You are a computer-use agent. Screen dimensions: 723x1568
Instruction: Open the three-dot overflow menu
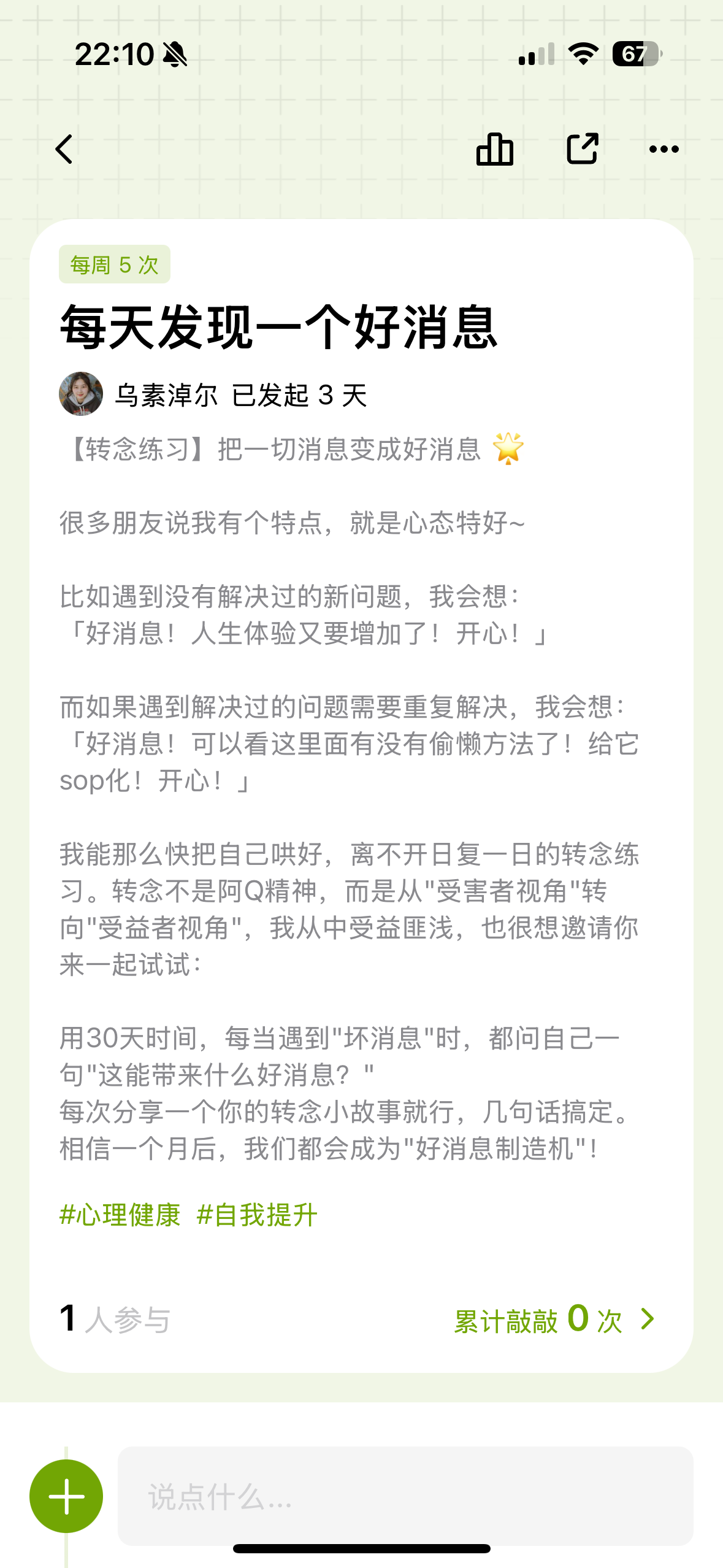[x=664, y=149]
